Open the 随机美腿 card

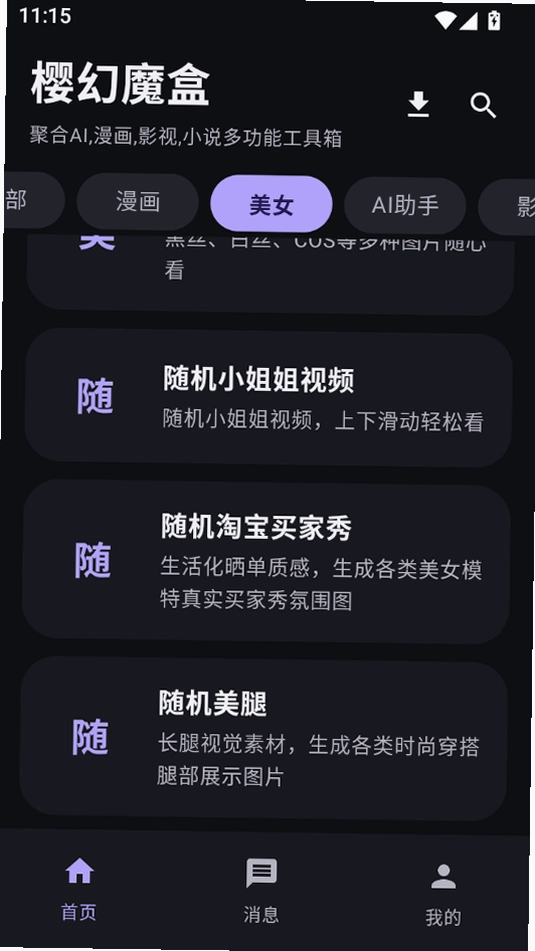[264, 737]
